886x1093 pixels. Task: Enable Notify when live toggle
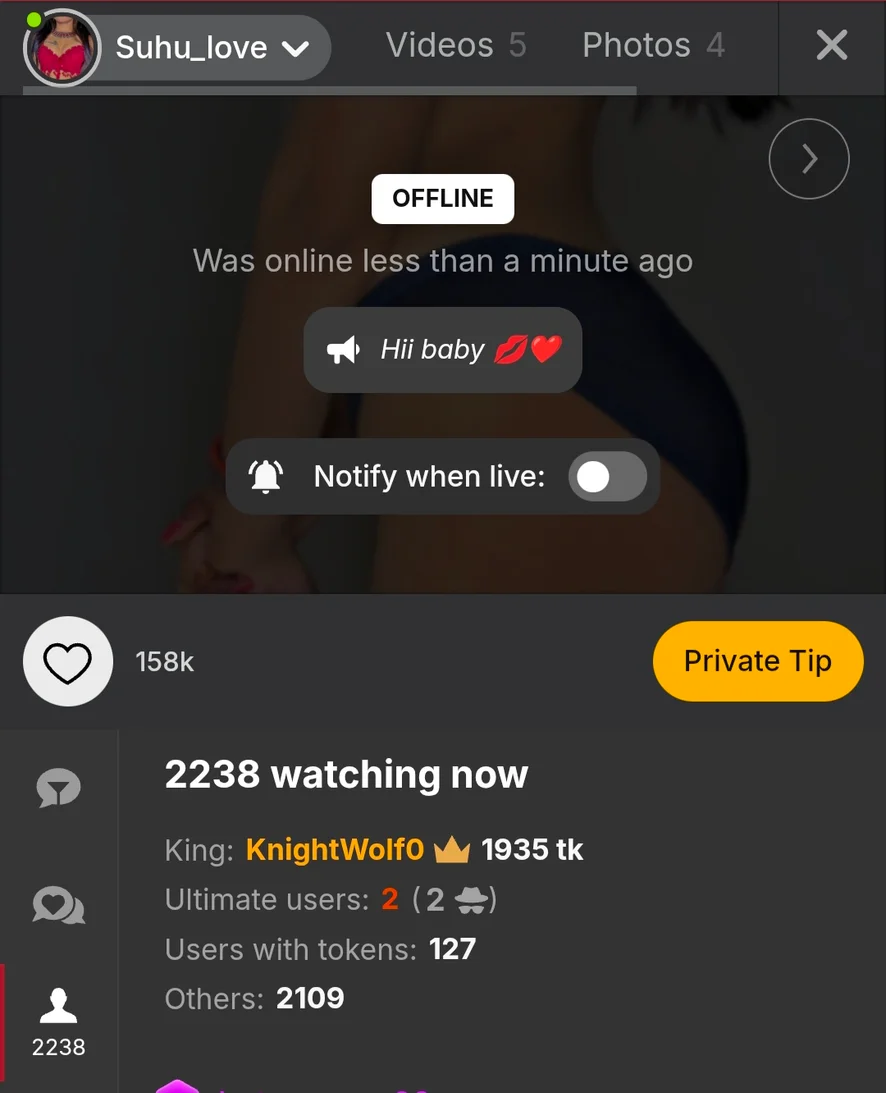(607, 477)
